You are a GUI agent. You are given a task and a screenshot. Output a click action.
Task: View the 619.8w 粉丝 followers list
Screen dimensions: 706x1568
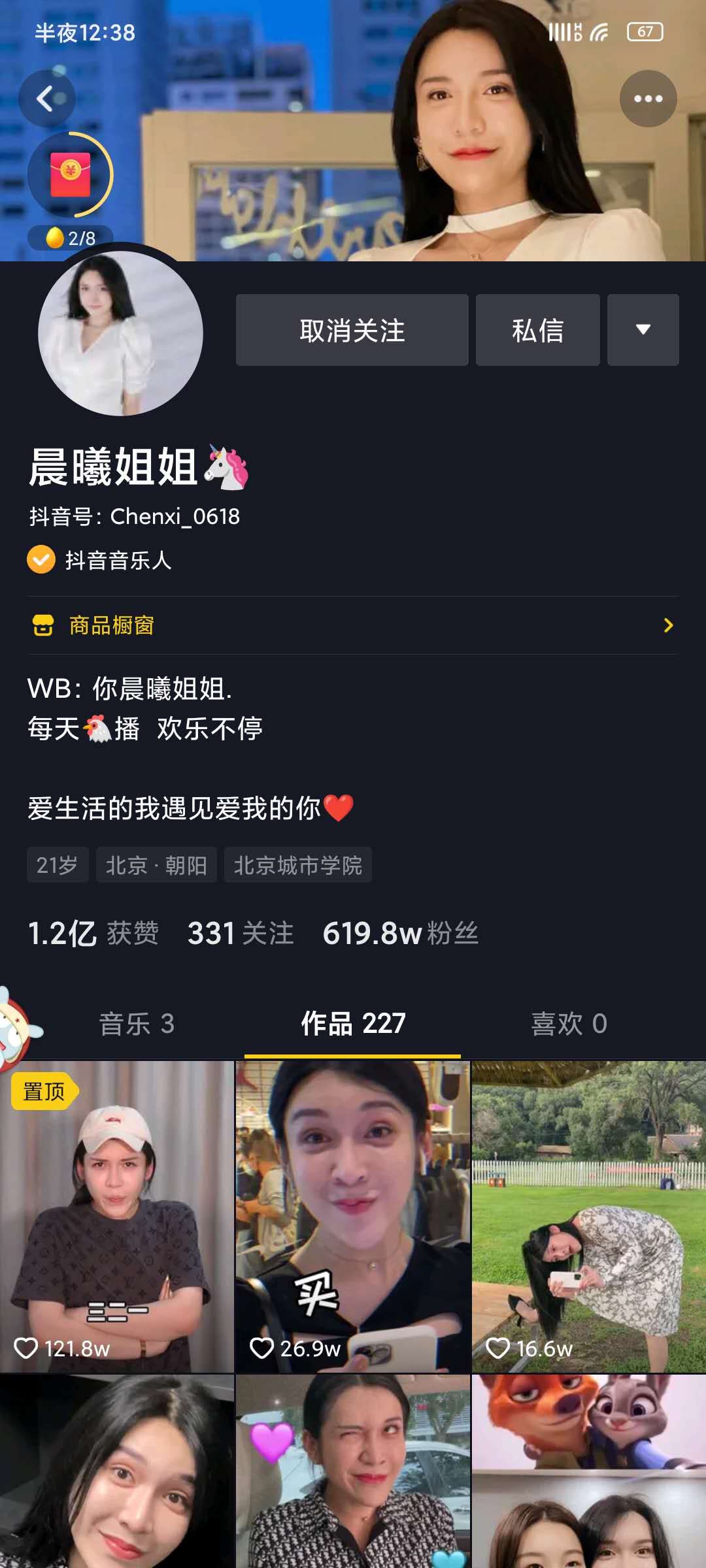[400, 933]
